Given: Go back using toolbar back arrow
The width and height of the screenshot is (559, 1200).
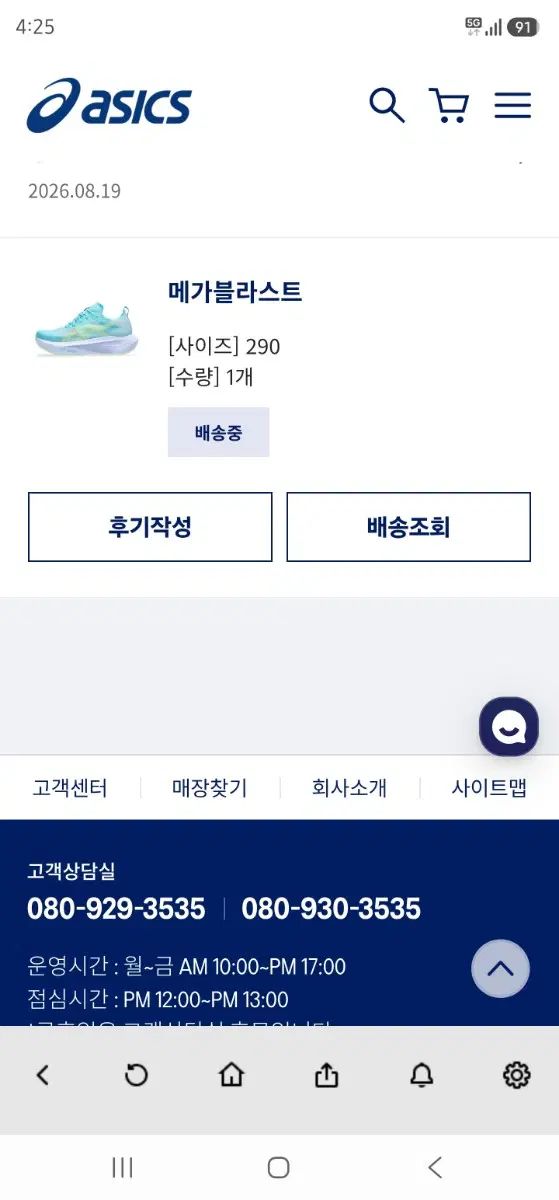Looking at the screenshot, I should 42,1075.
